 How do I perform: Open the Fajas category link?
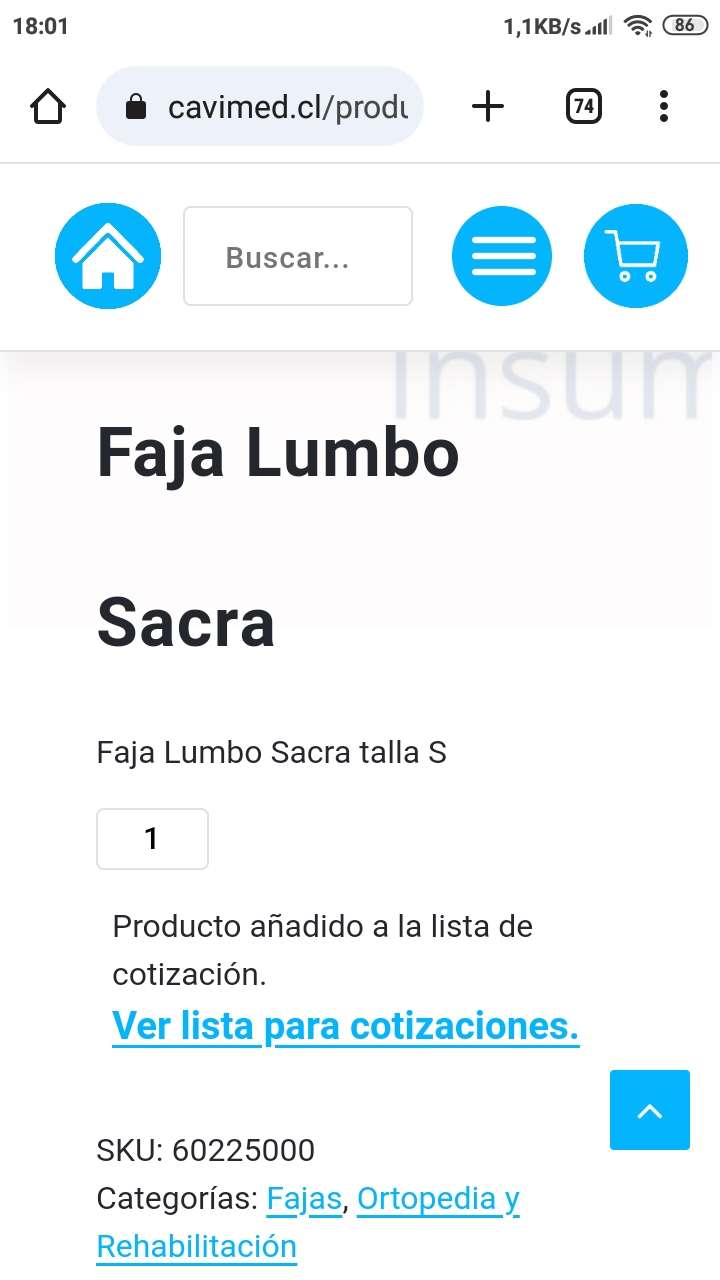tap(304, 1198)
